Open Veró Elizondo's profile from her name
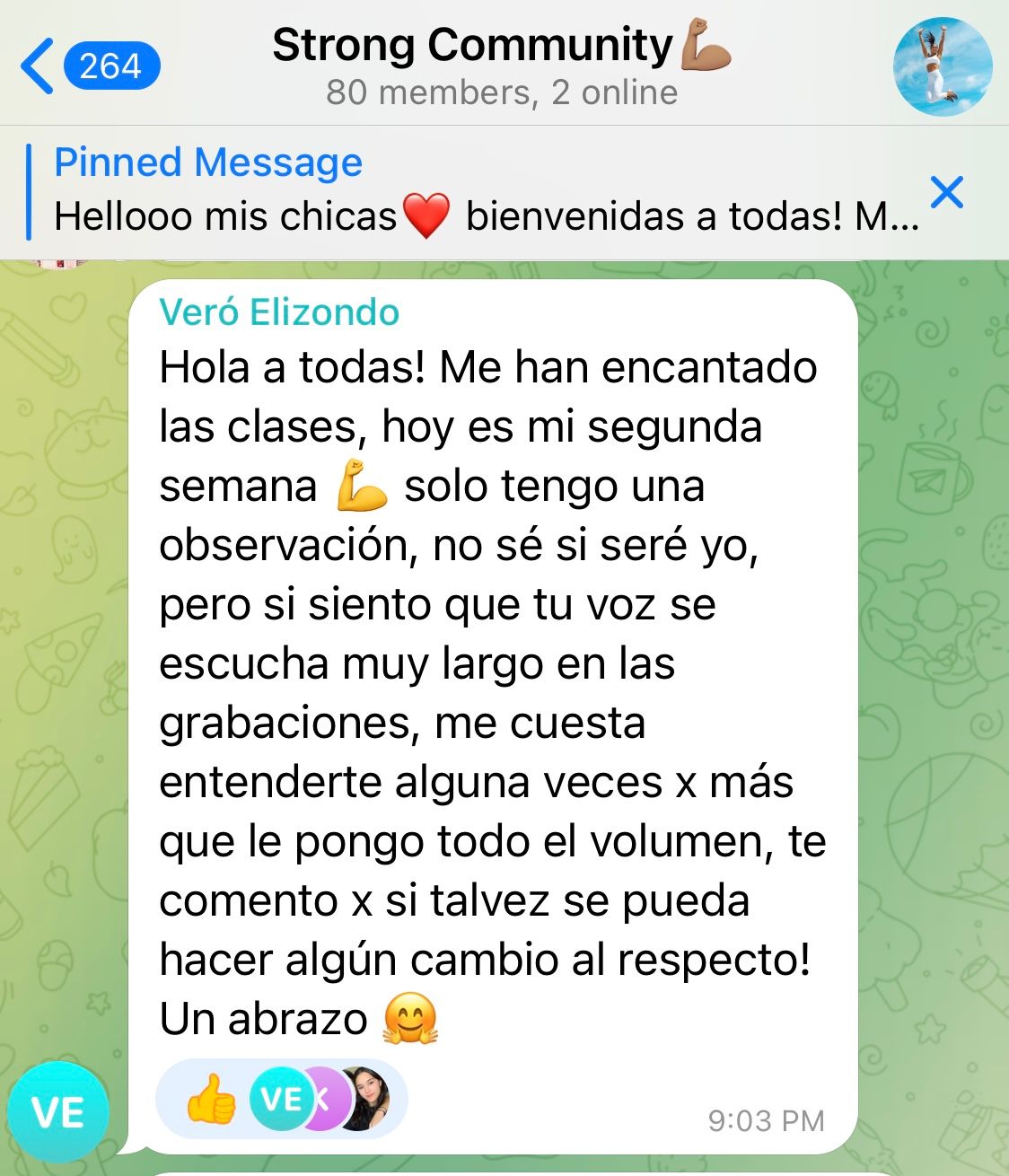 (279, 312)
